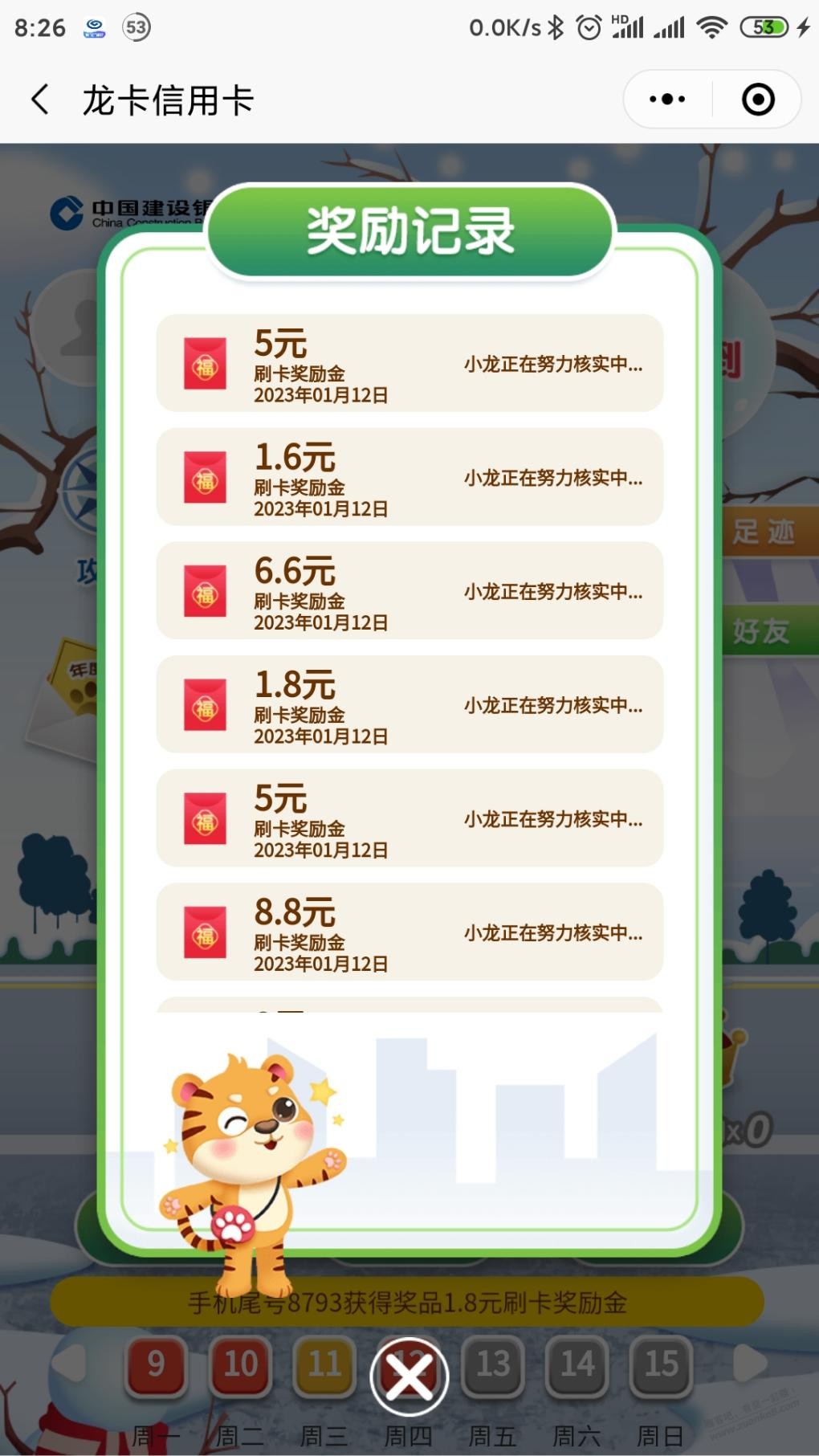Close the mini program with the circle button
The width and height of the screenshot is (819, 1456).
tap(757, 100)
